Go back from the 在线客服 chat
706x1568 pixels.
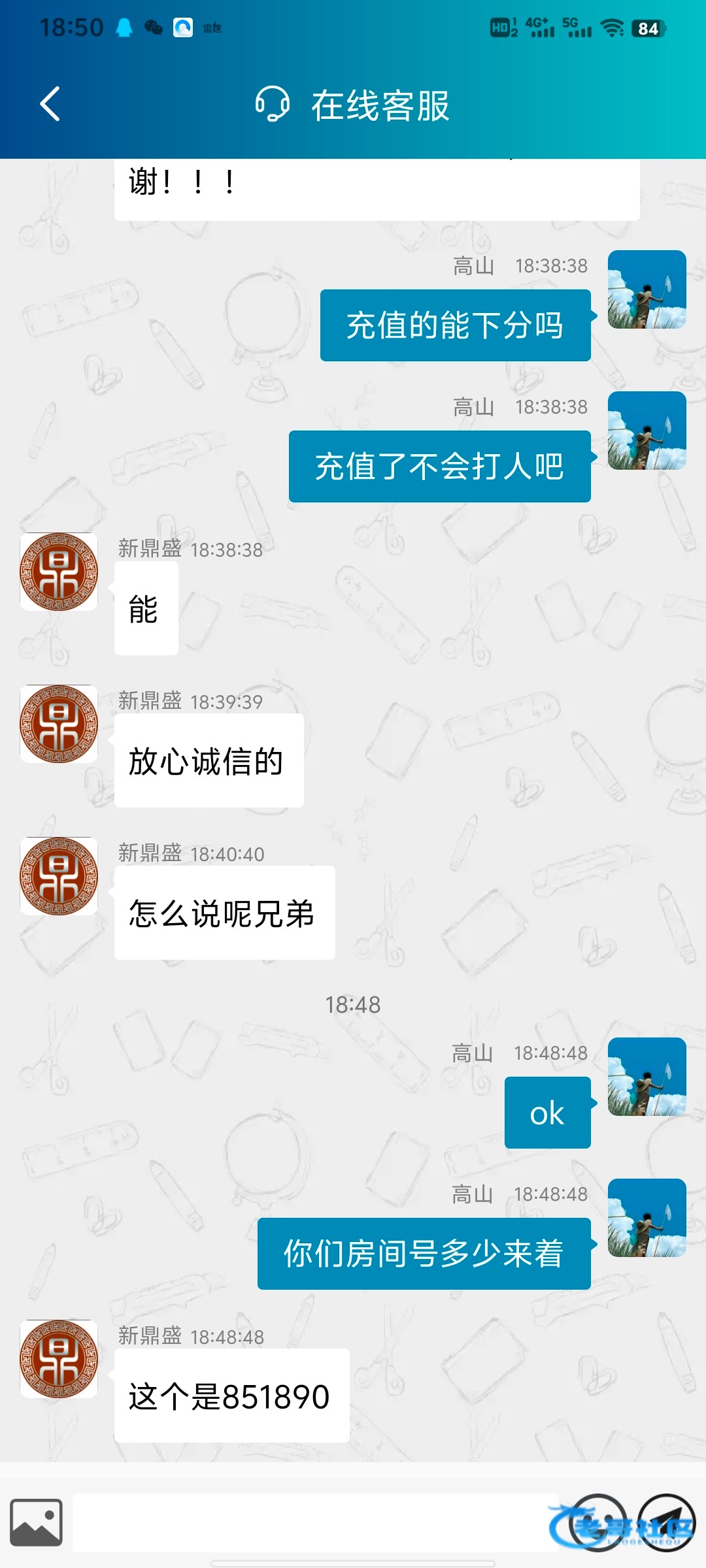pos(50,104)
